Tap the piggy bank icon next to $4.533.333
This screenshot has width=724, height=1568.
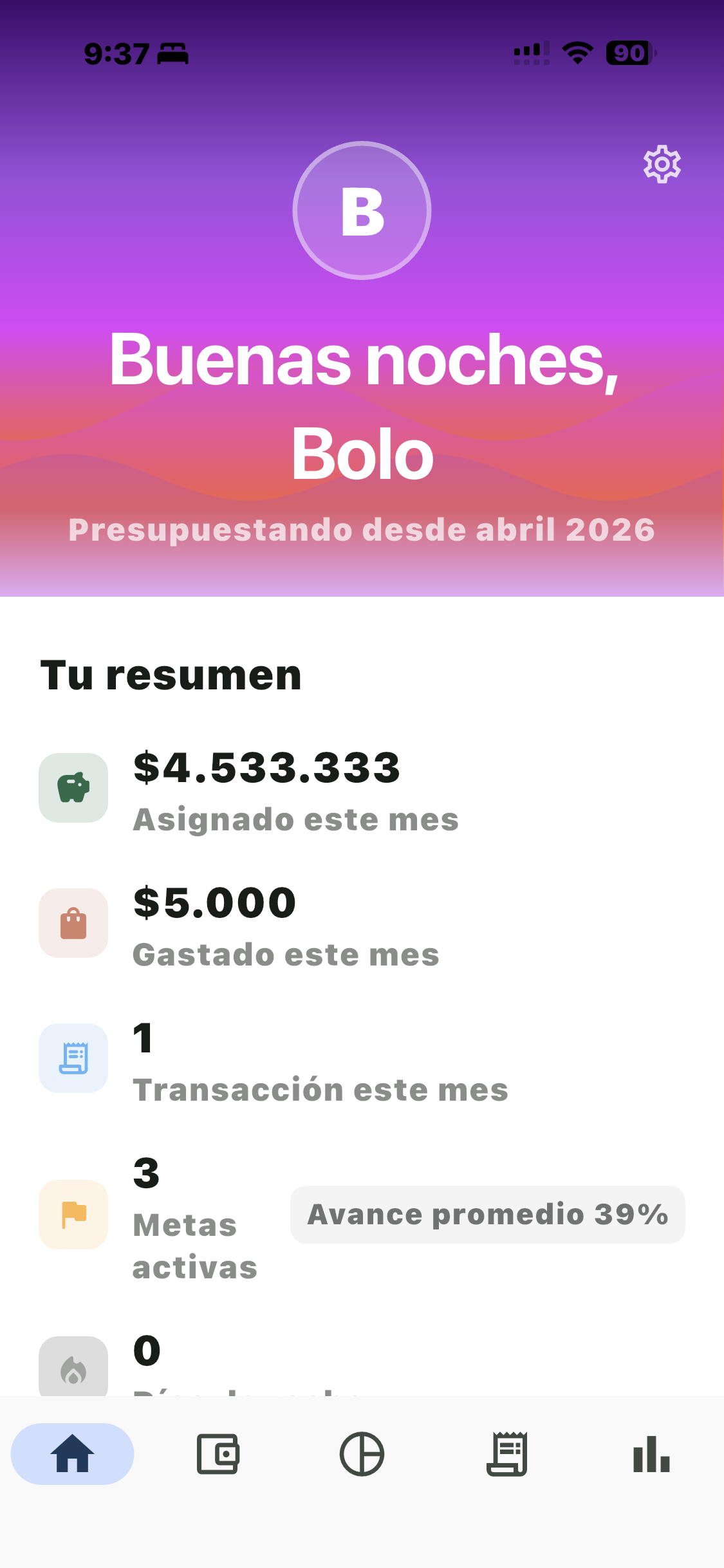pos(73,787)
